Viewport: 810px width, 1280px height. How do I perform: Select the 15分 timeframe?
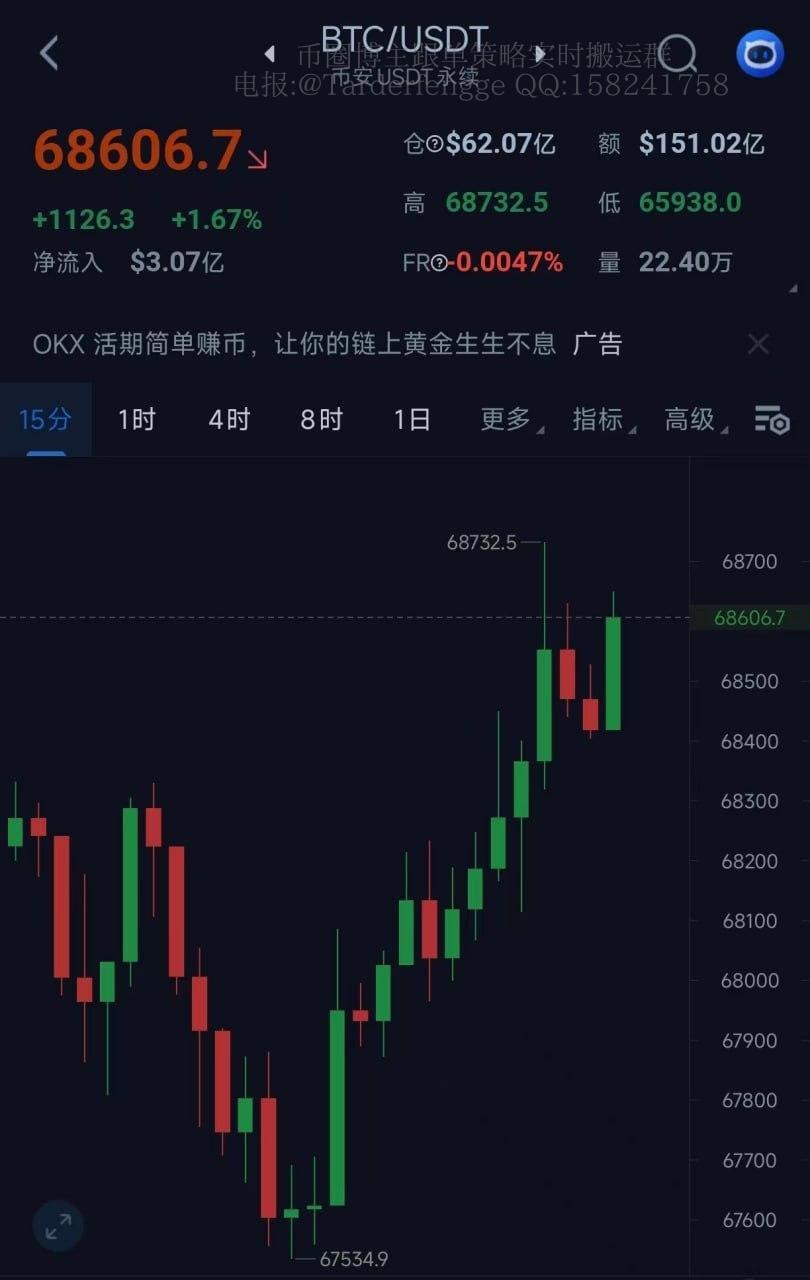tap(45, 419)
